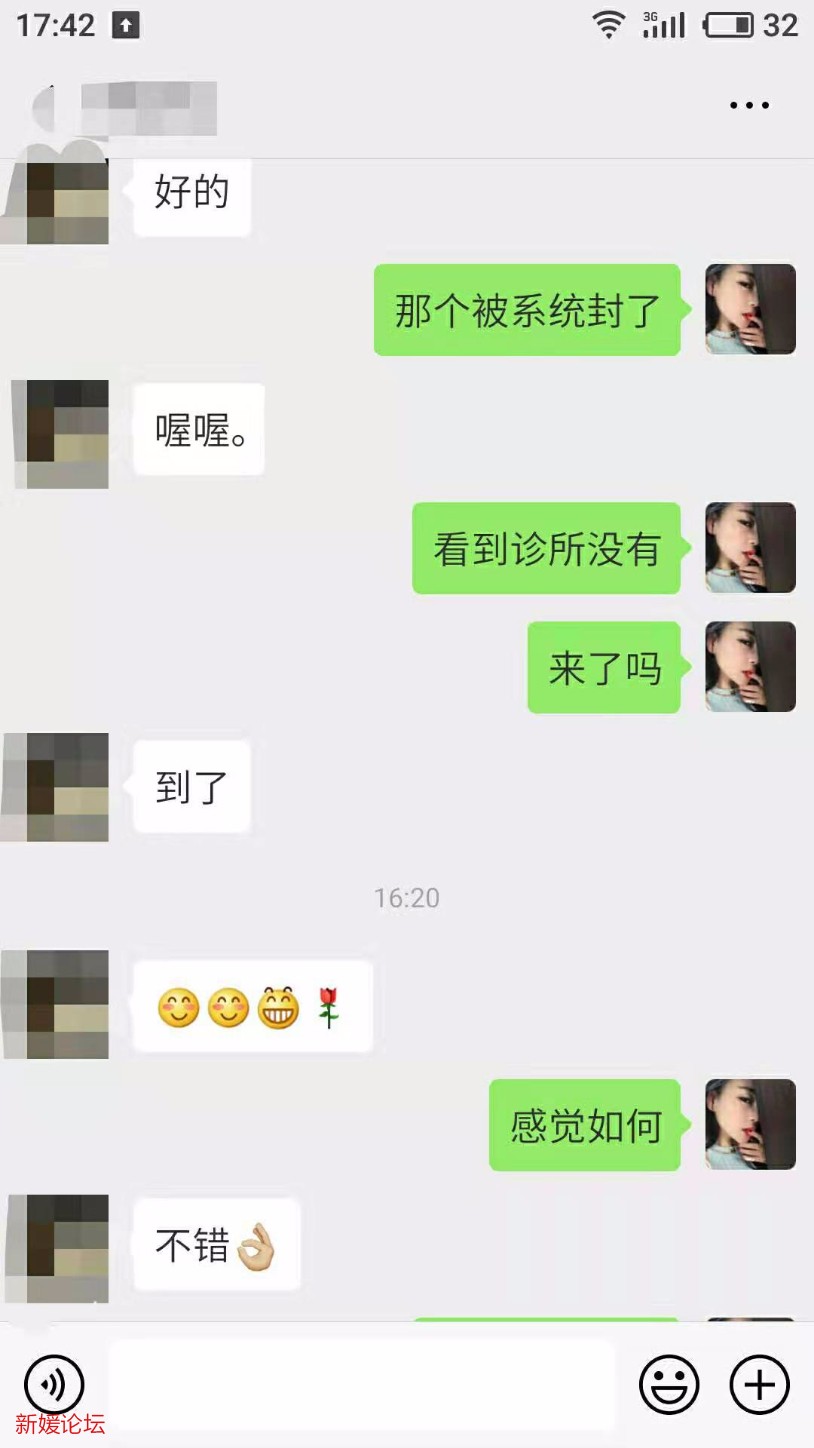Tap the message text input field
The width and height of the screenshot is (814, 1448).
coord(361,1385)
